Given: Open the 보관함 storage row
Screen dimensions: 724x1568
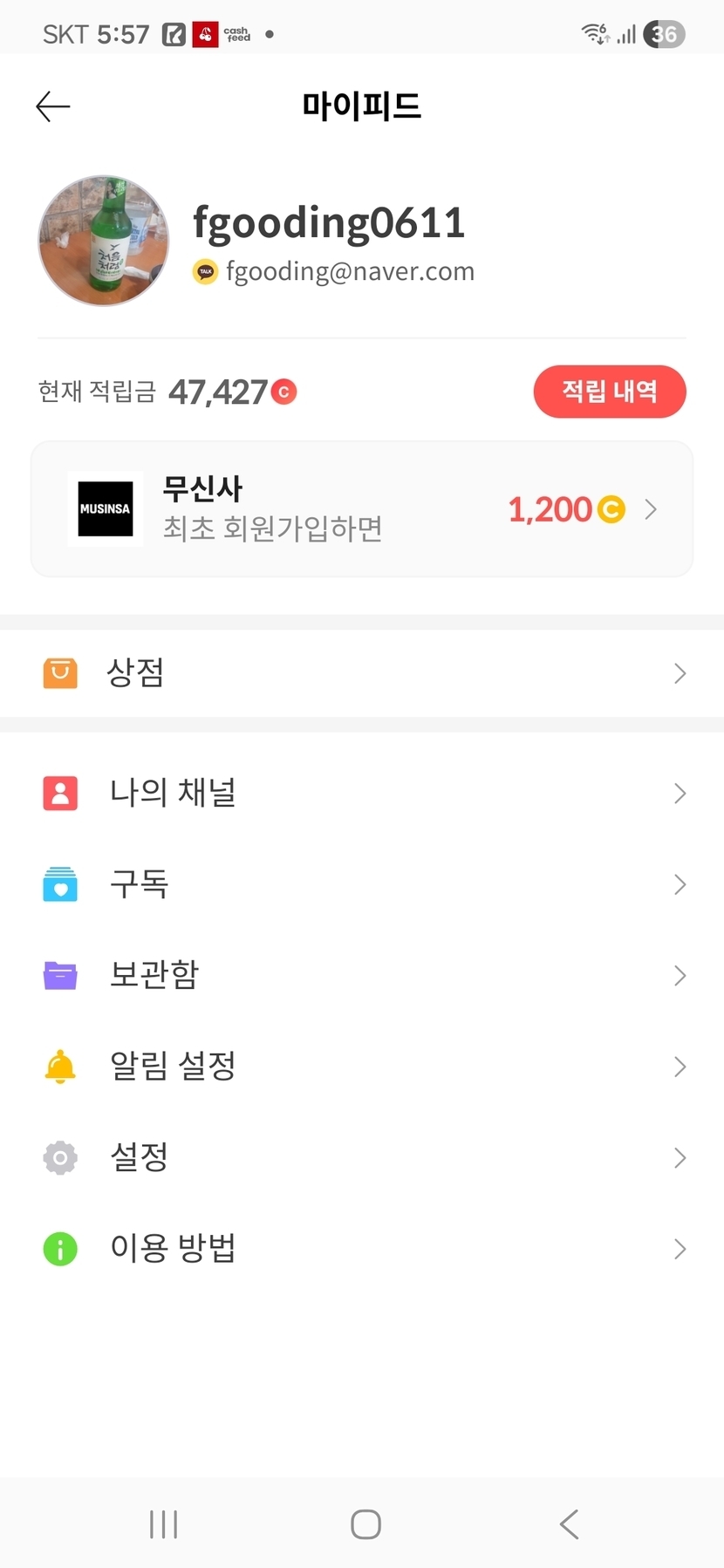Looking at the screenshot, I should (x=361, y=975).
